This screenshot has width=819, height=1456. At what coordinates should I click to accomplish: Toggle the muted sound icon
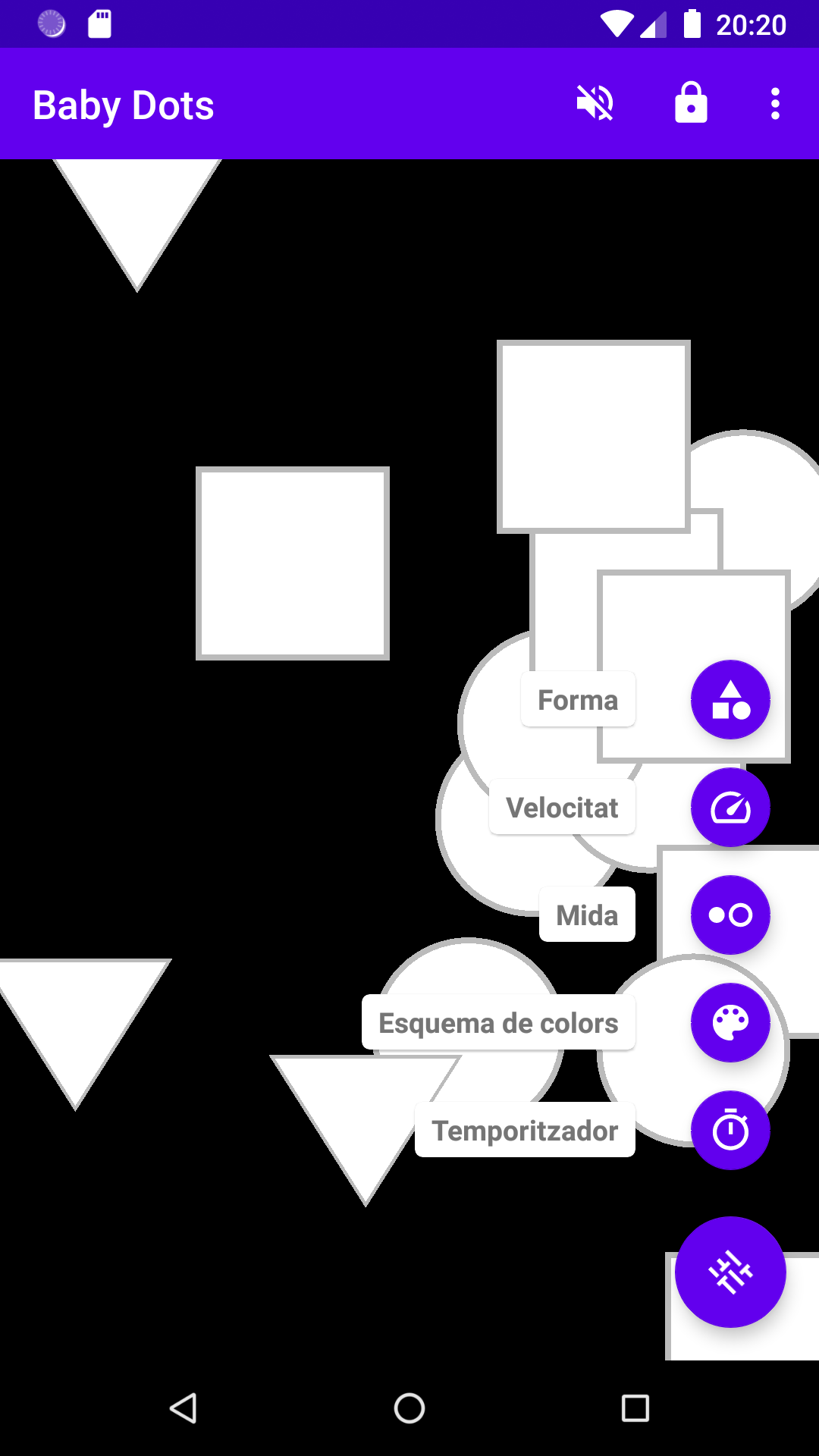pos(595,104)
